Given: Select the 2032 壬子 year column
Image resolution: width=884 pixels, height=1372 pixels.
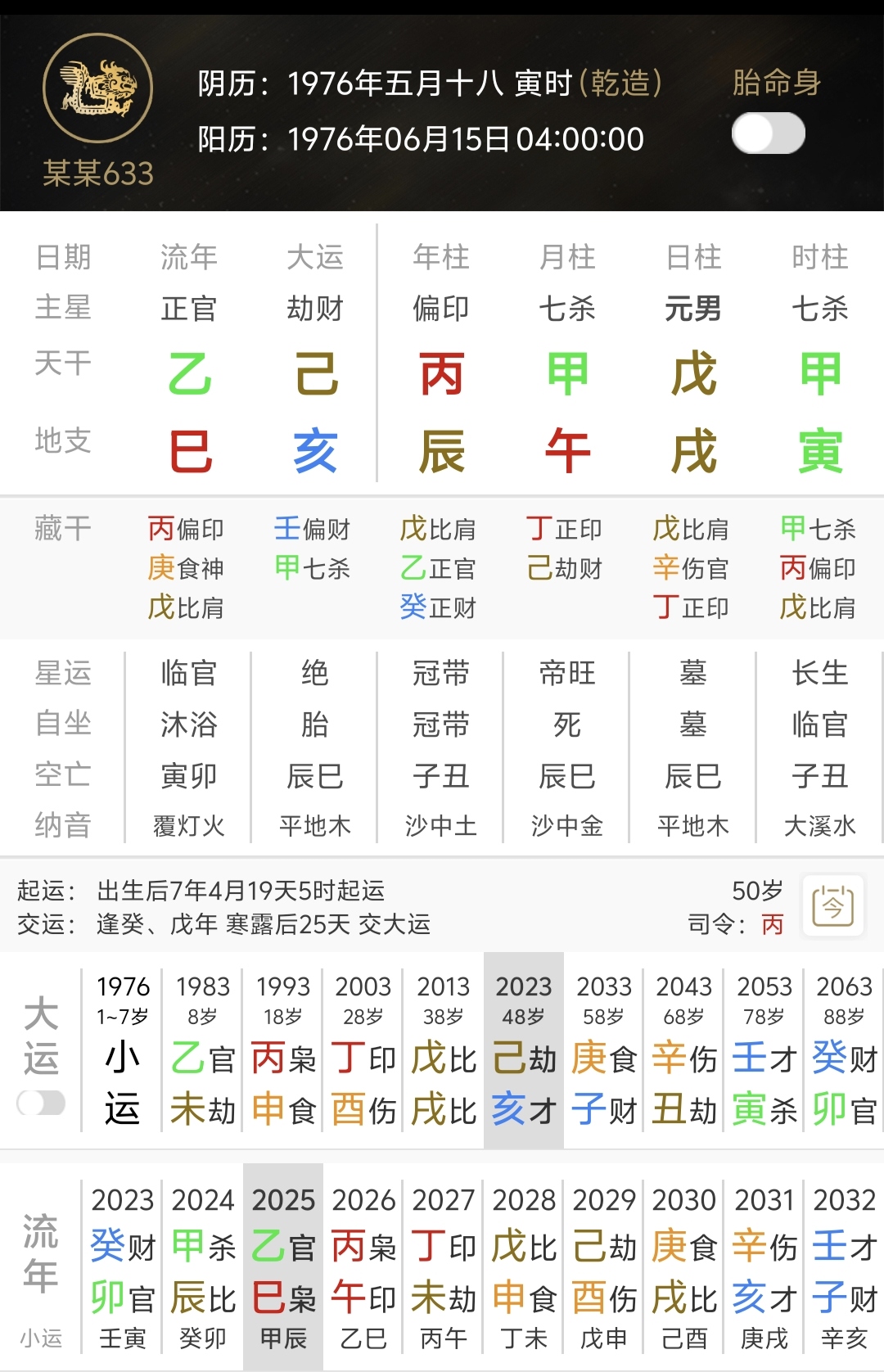Looking at the screenshot, I should point(844,1265).
